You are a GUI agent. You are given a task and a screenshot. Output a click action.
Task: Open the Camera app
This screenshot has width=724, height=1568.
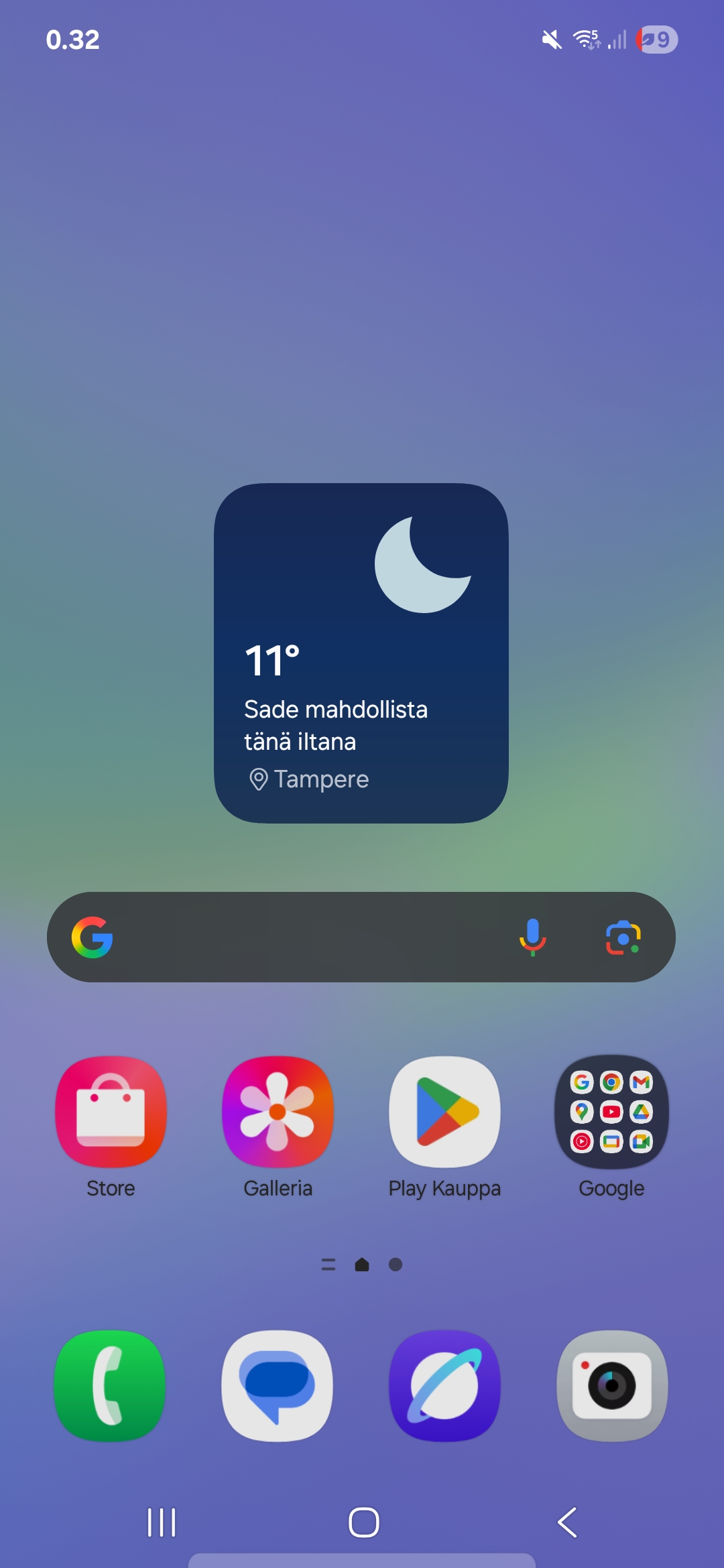(x=611, y=1386)
